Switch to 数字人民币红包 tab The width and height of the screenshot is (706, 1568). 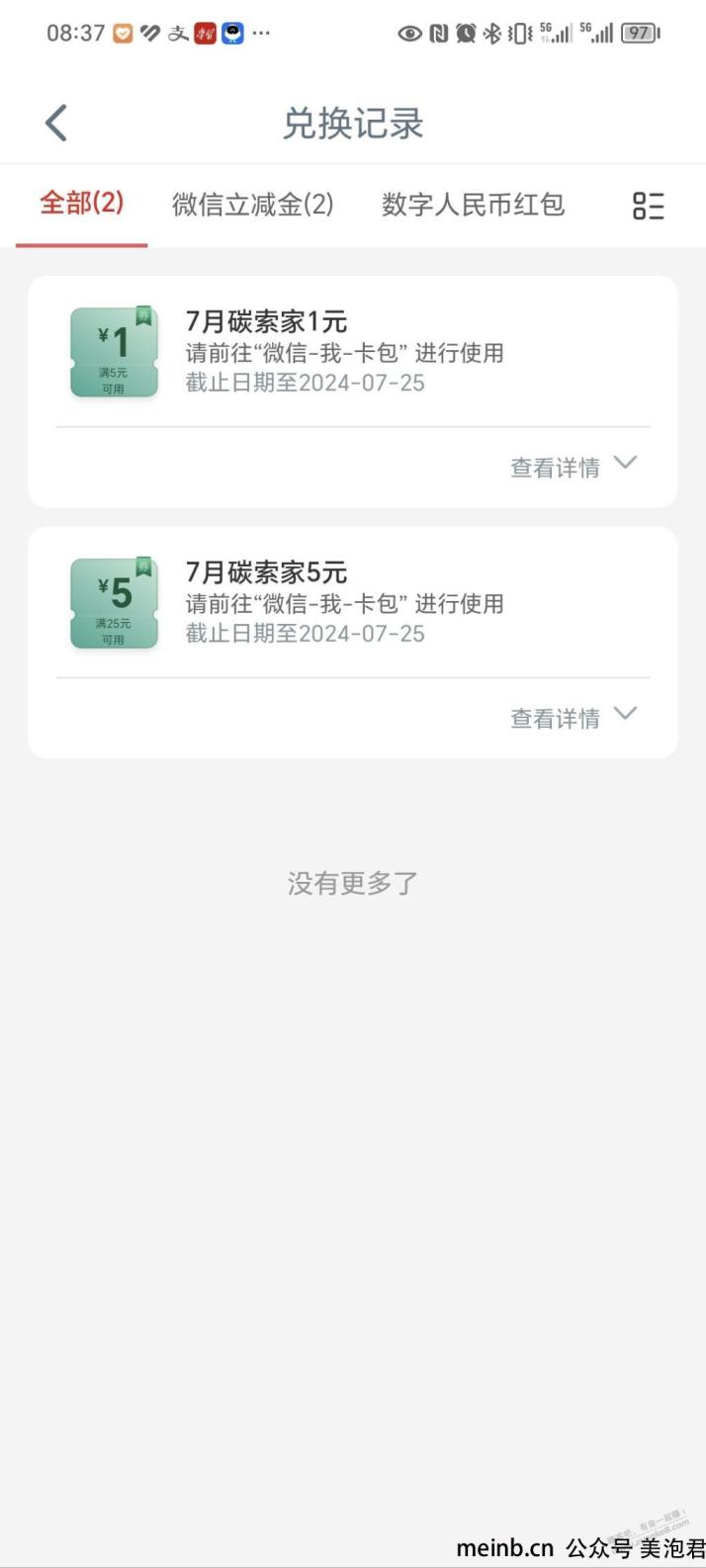click(x=473, y=204)
